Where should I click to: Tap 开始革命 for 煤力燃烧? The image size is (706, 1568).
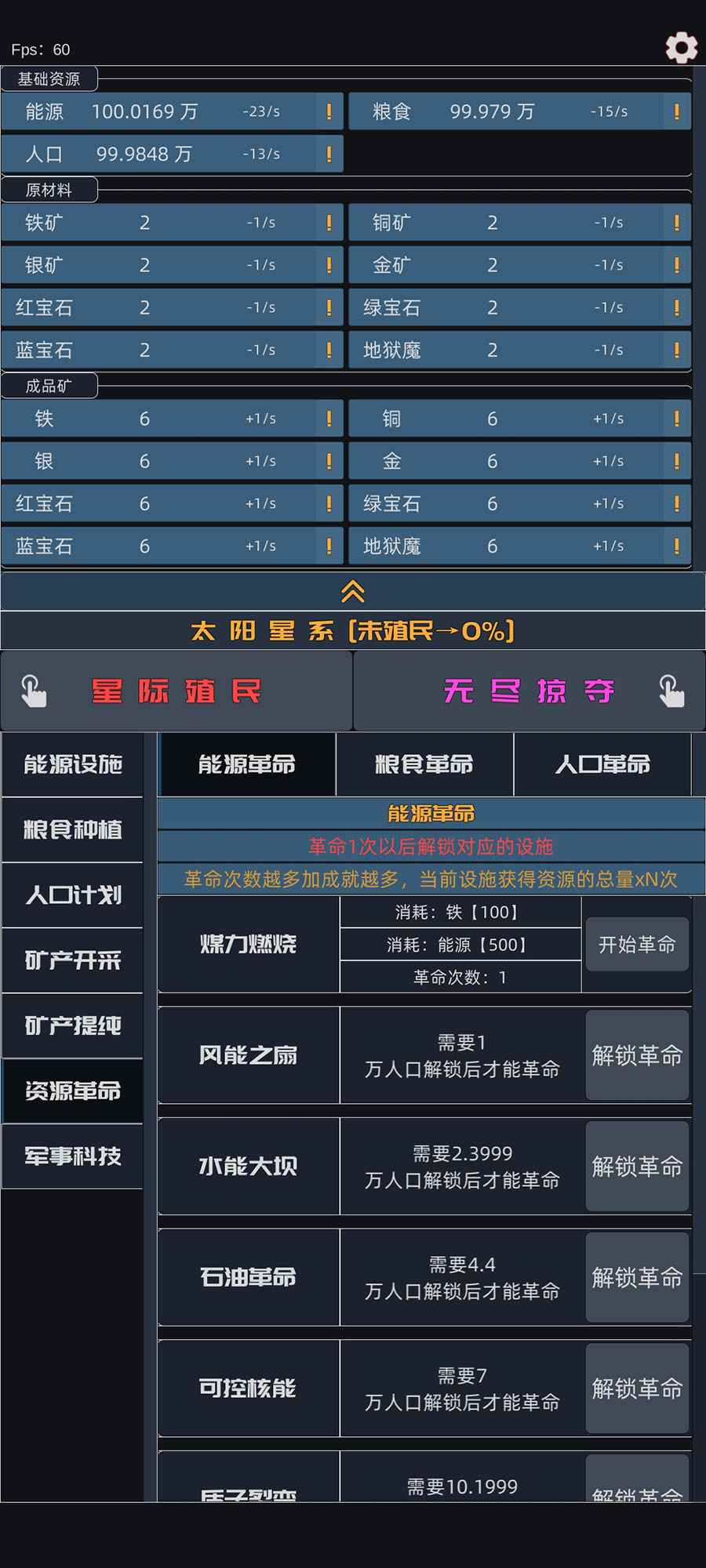click(637, 945)
